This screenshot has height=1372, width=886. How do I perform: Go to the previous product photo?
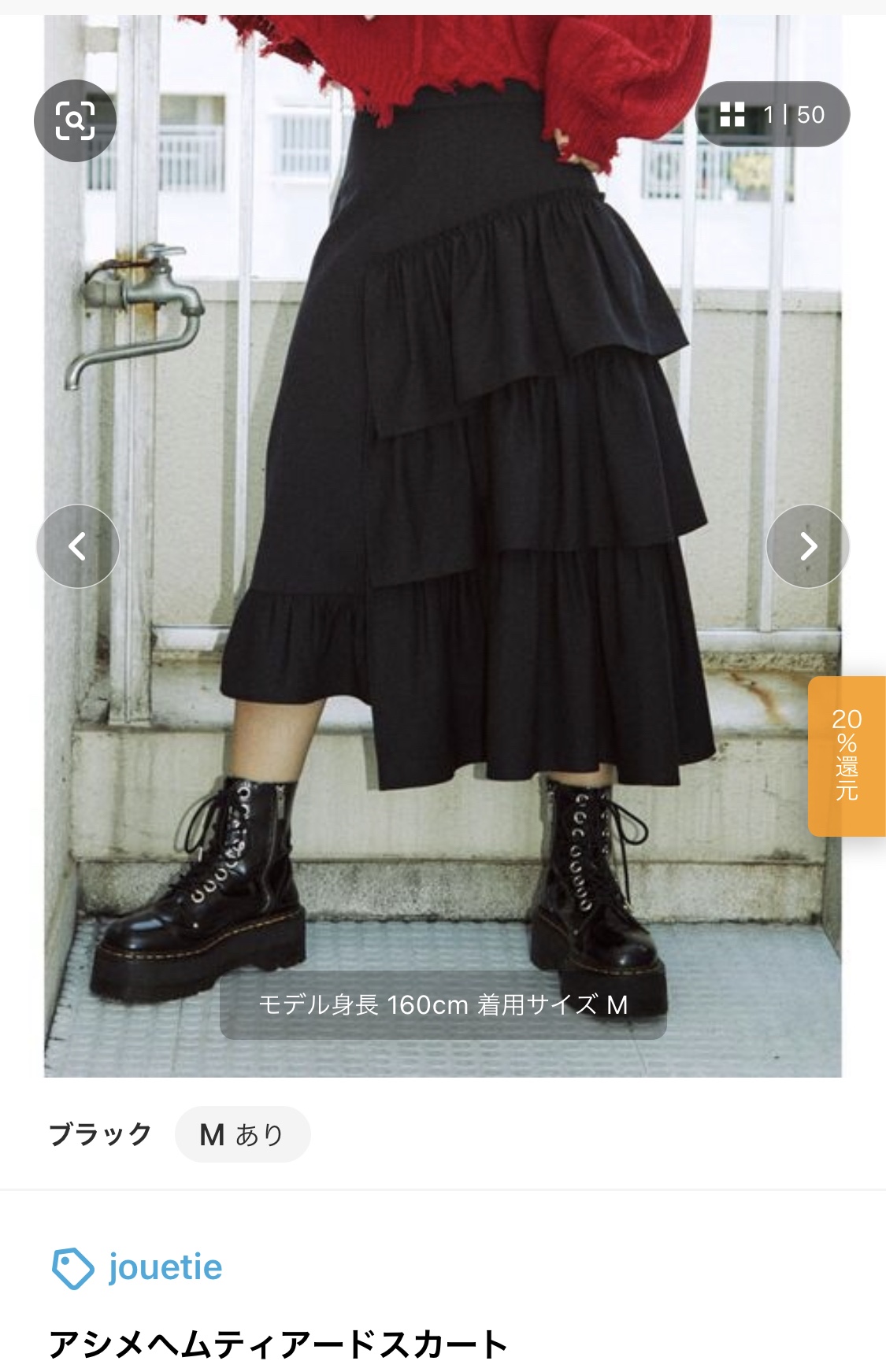(77, 545)
